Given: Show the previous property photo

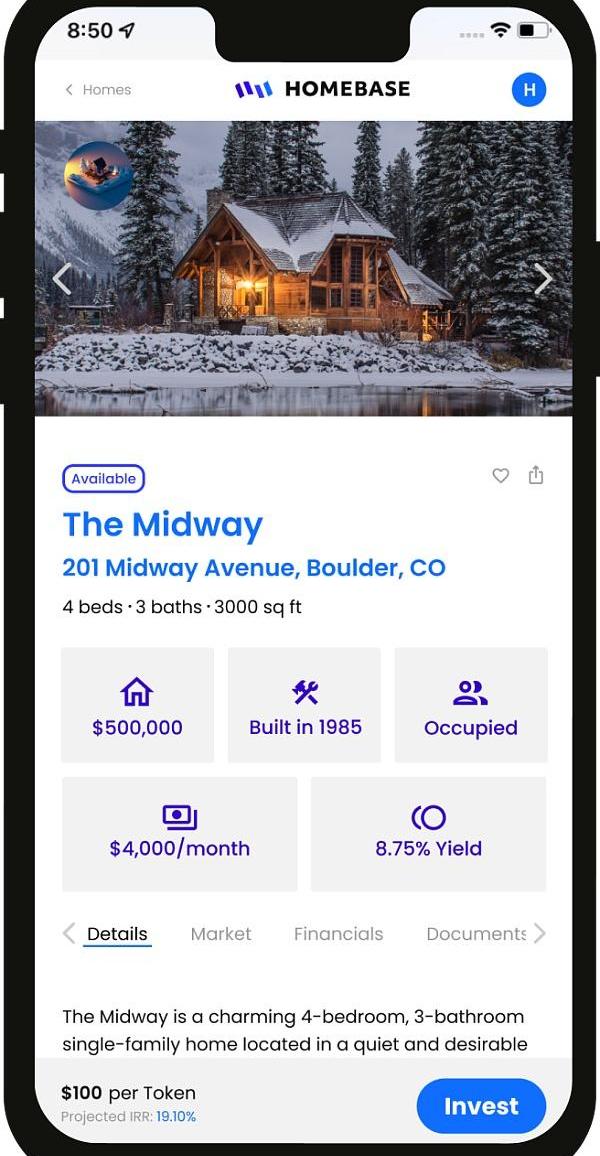Looking at the screenshot, I should (62, 279).
